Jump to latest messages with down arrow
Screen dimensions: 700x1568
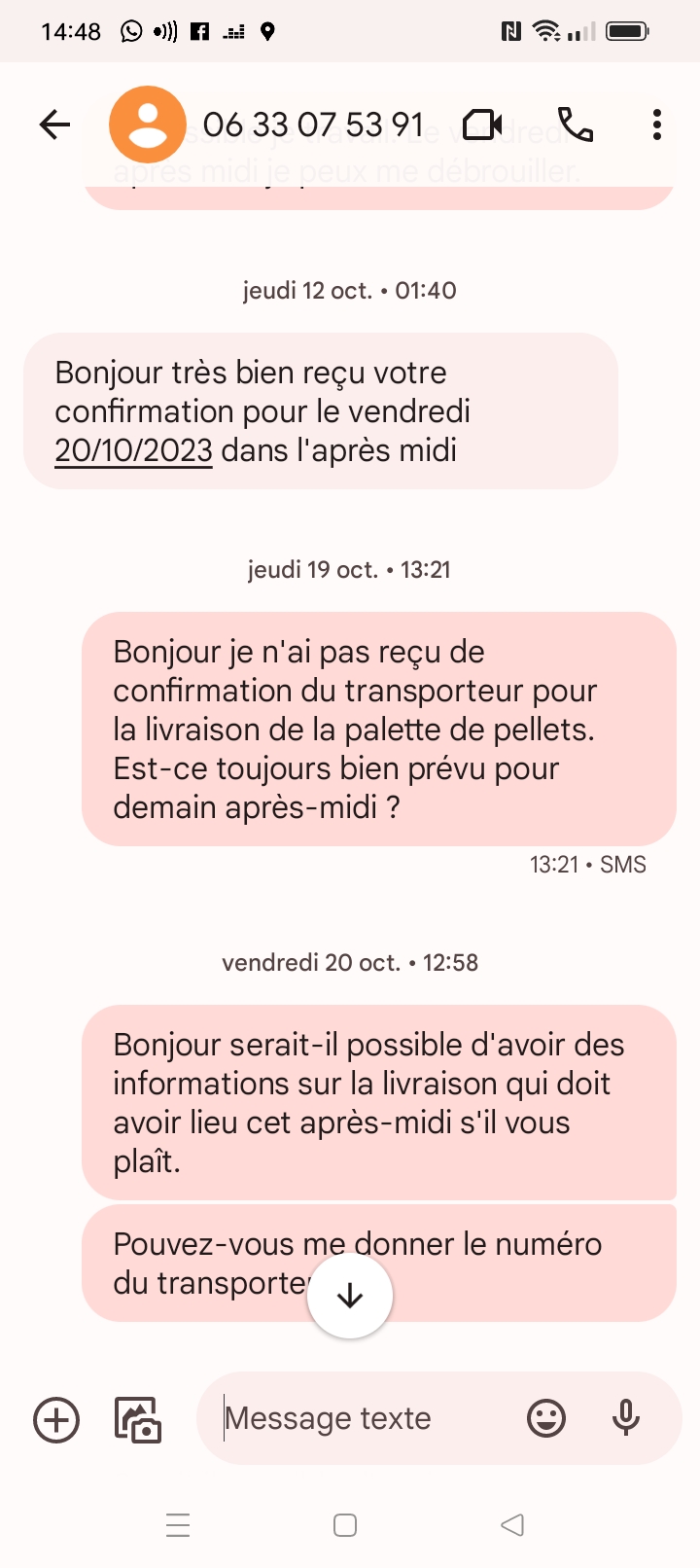(350, 1296)
